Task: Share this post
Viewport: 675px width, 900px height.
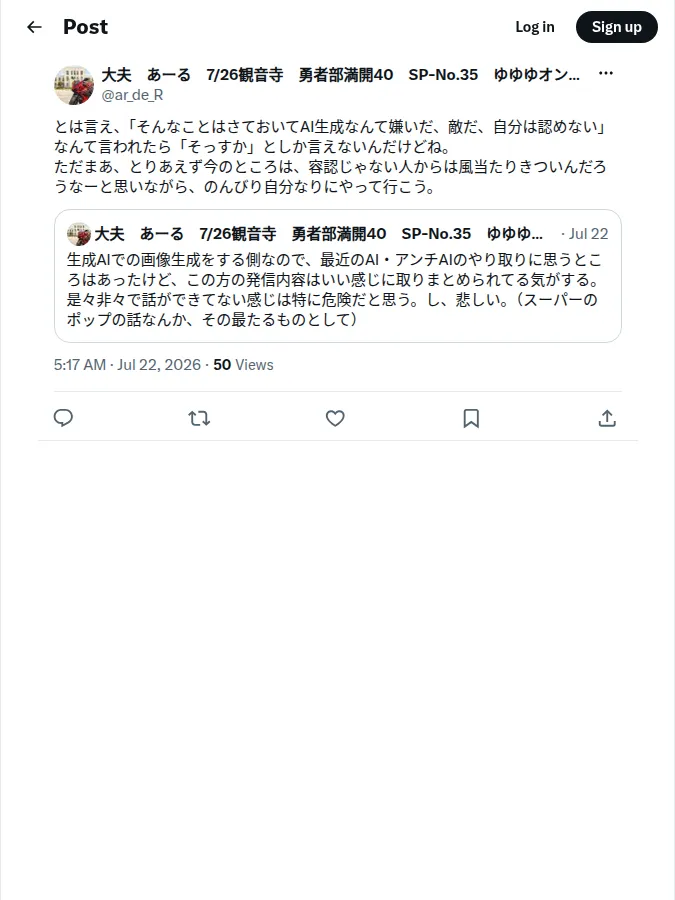Action: [x=607, y=418]
